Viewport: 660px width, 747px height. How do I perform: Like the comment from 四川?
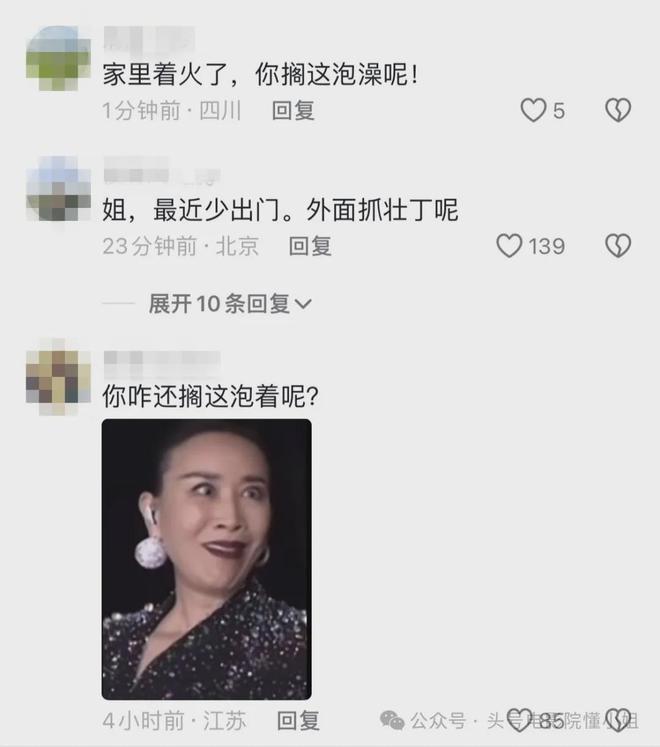point(533,110)
